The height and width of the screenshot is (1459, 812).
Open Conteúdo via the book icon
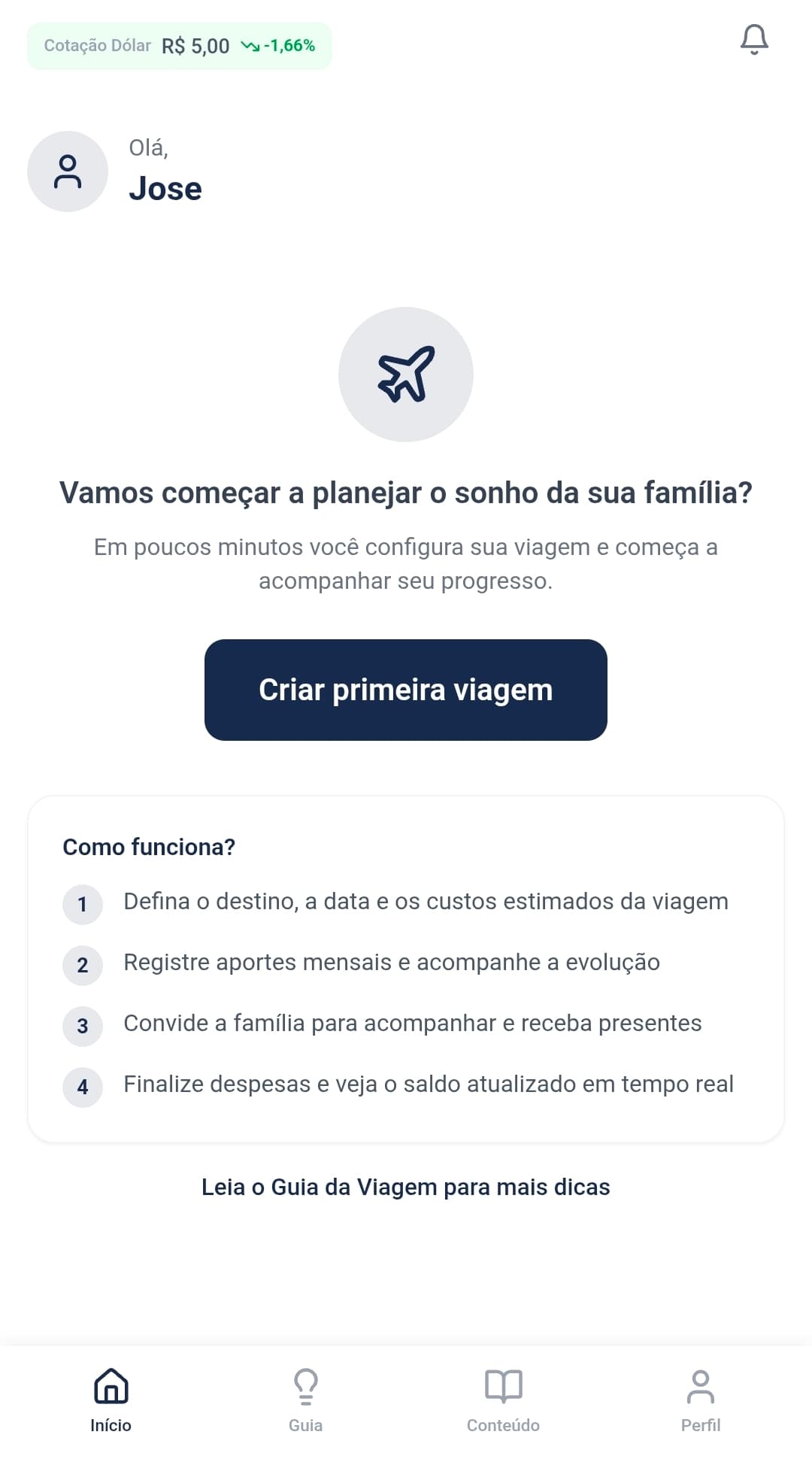point(502,1386)
